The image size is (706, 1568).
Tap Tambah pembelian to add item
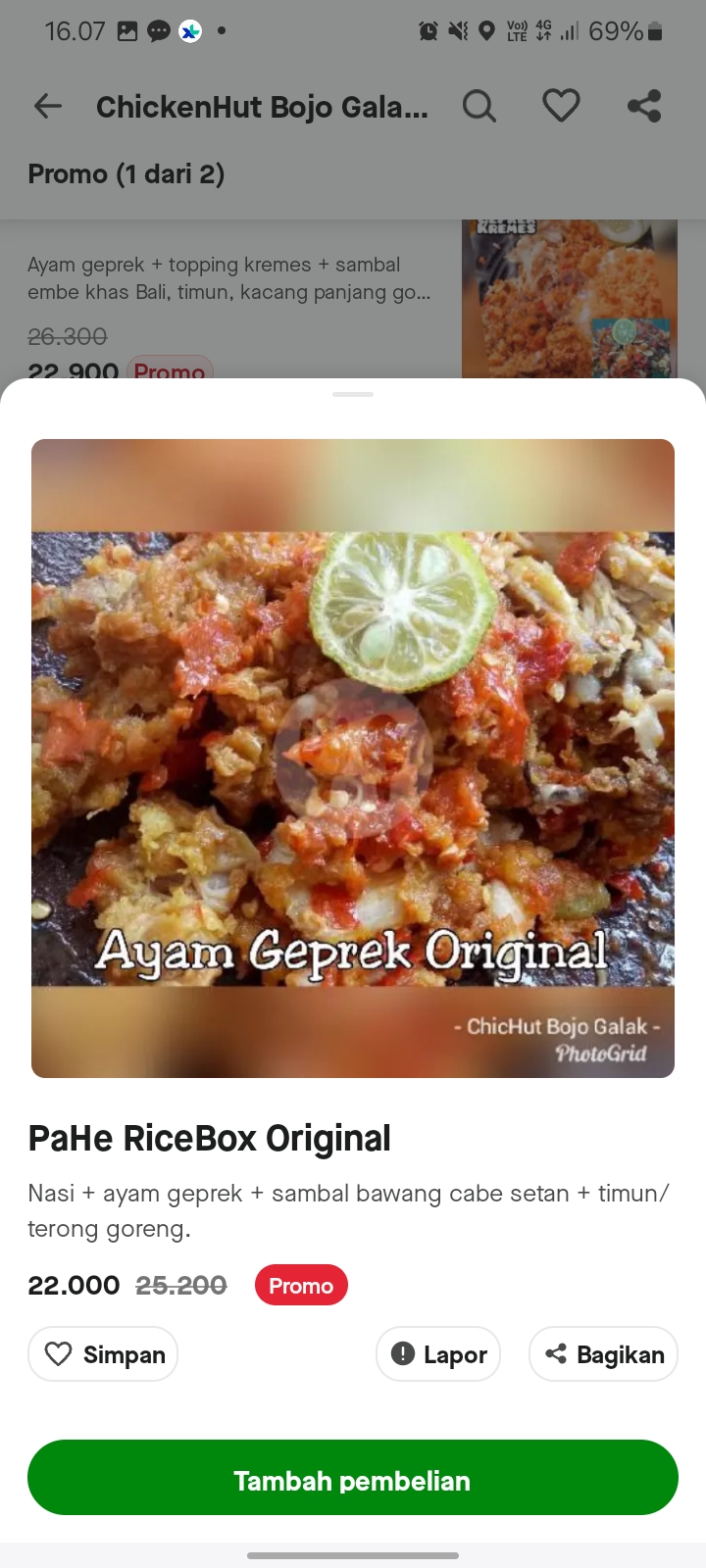(353, 1480)
